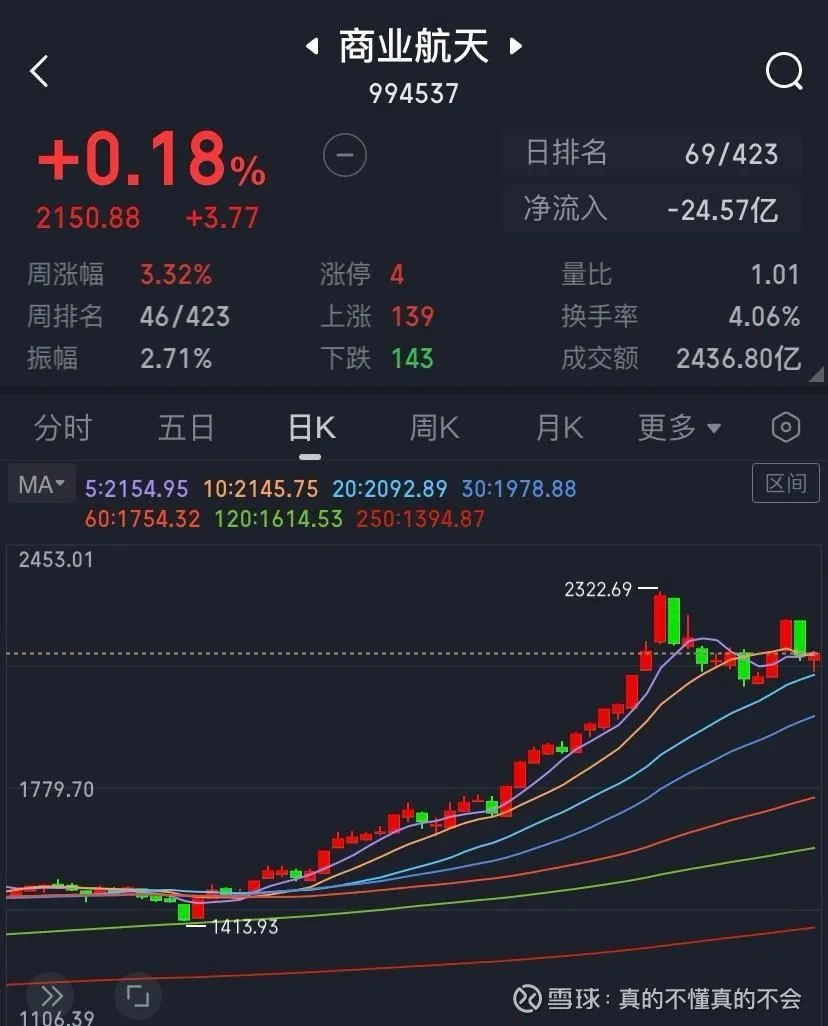
Task: Open the MA indicator dropdown
Action: click(42, 486)
